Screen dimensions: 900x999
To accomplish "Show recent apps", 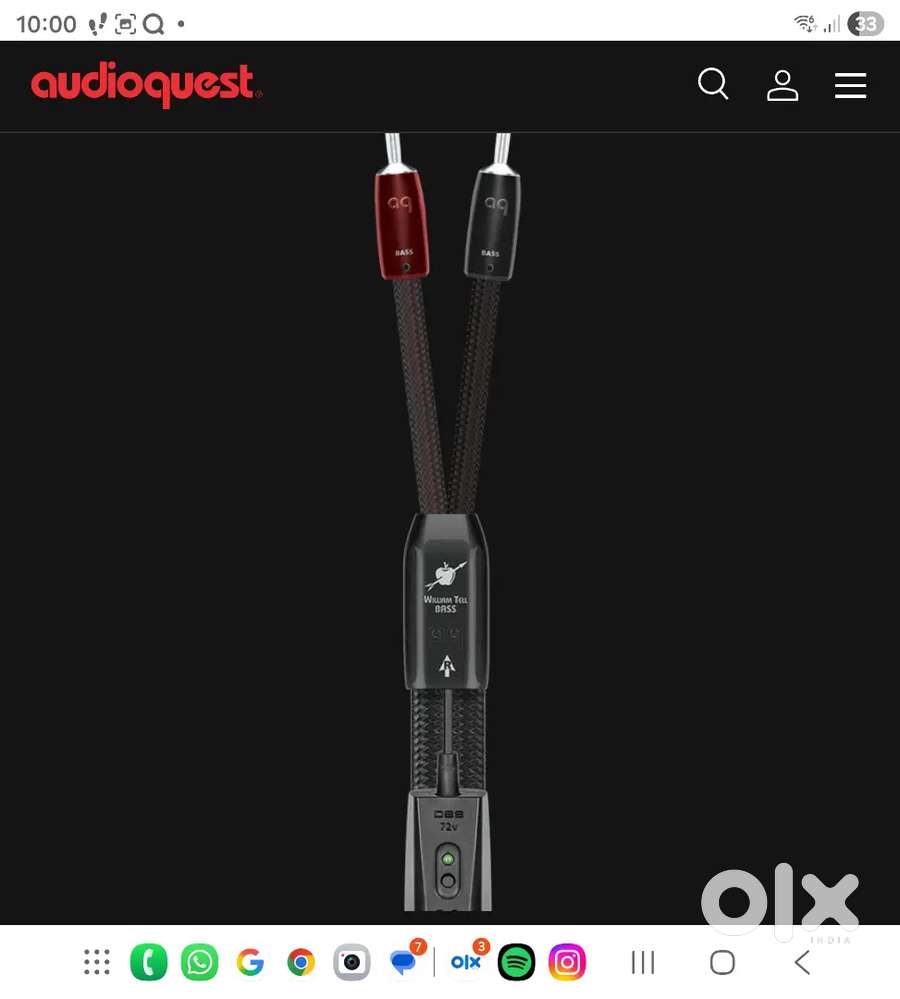I will coord(643,962).
